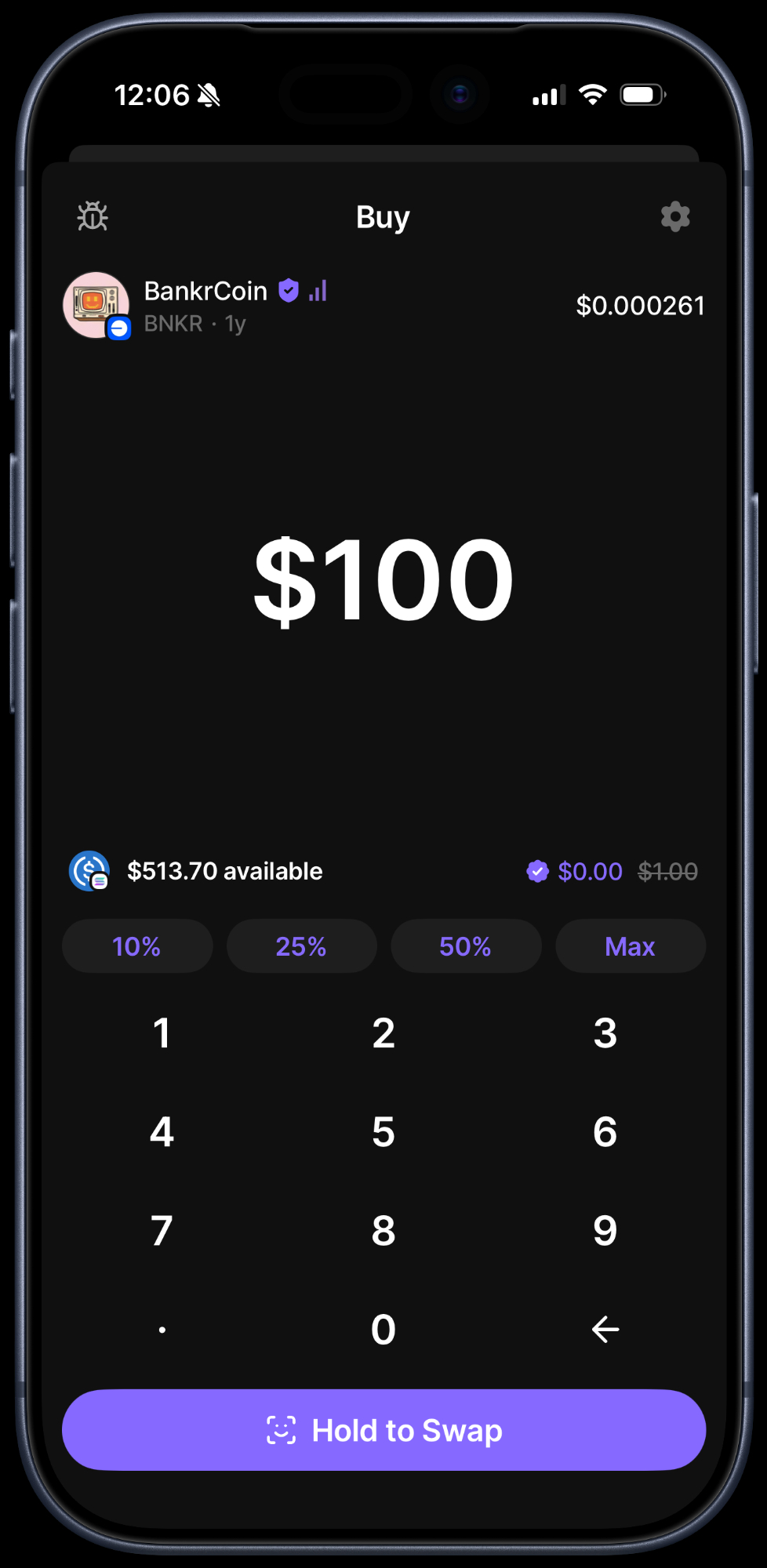Choose the 50% amount chip
Viewport: 767px width, 1568px height.
tap(466, 946)
